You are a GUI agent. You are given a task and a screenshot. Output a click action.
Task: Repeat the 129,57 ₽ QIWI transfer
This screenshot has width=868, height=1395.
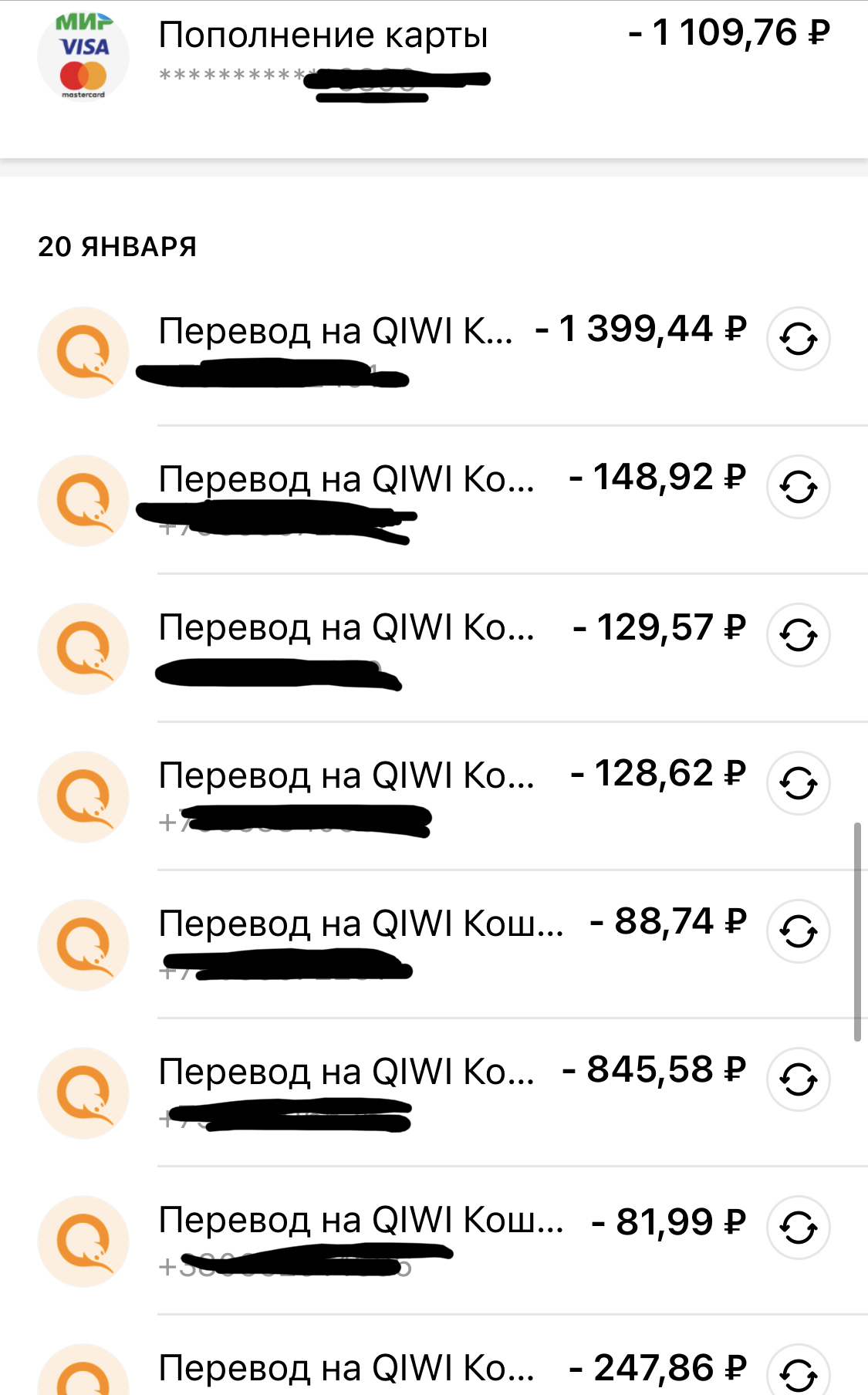[x=798, y=635]
